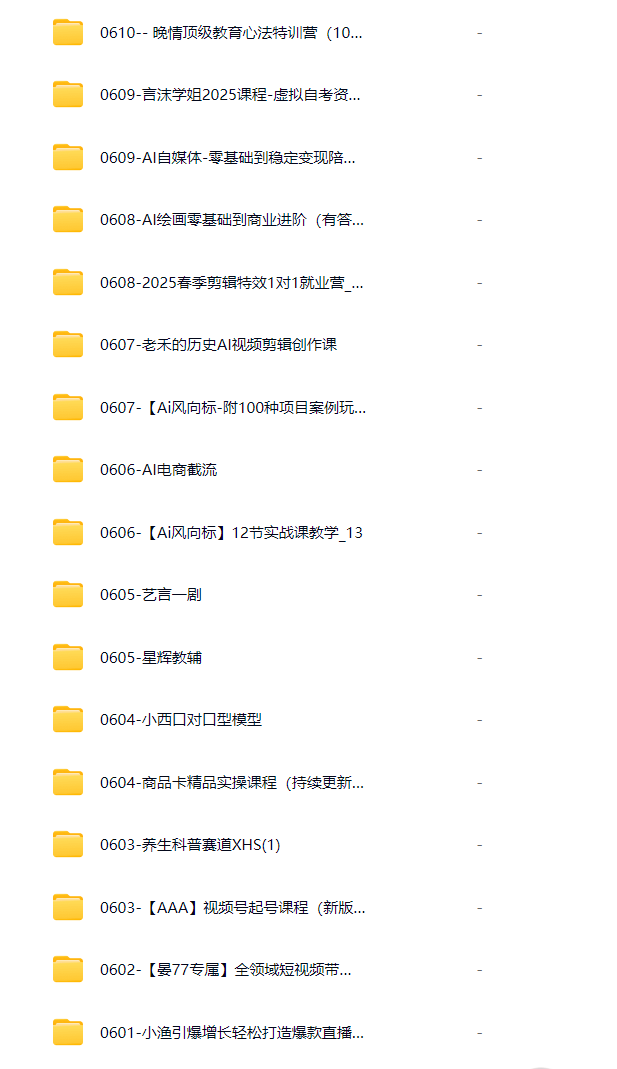Open folder 0602-【晏77专属】全领域短视频带

click(x=225, y=970)
